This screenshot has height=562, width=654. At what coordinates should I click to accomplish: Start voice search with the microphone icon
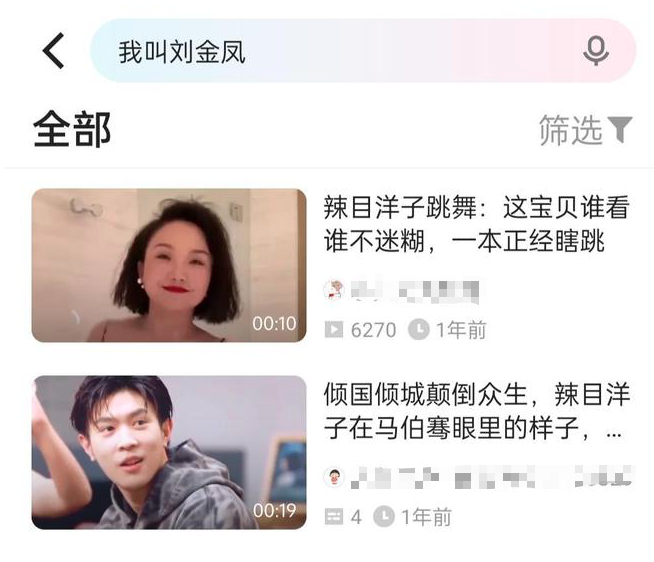point(596,50)
